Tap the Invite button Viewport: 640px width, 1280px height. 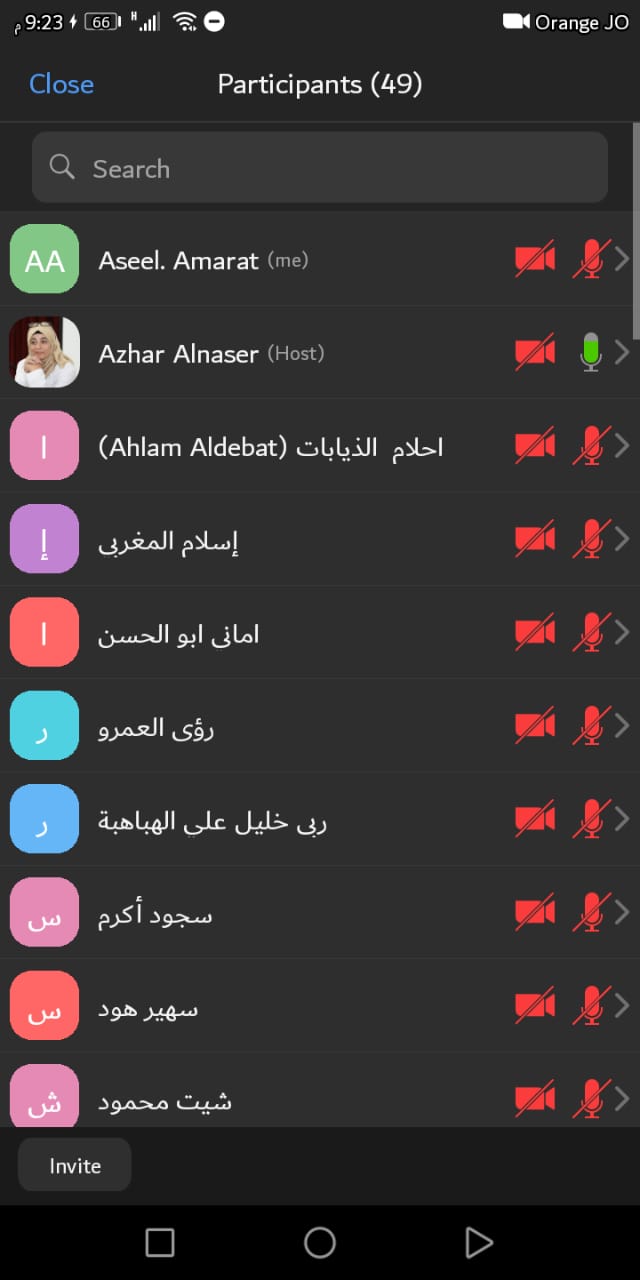point(75,1165)
